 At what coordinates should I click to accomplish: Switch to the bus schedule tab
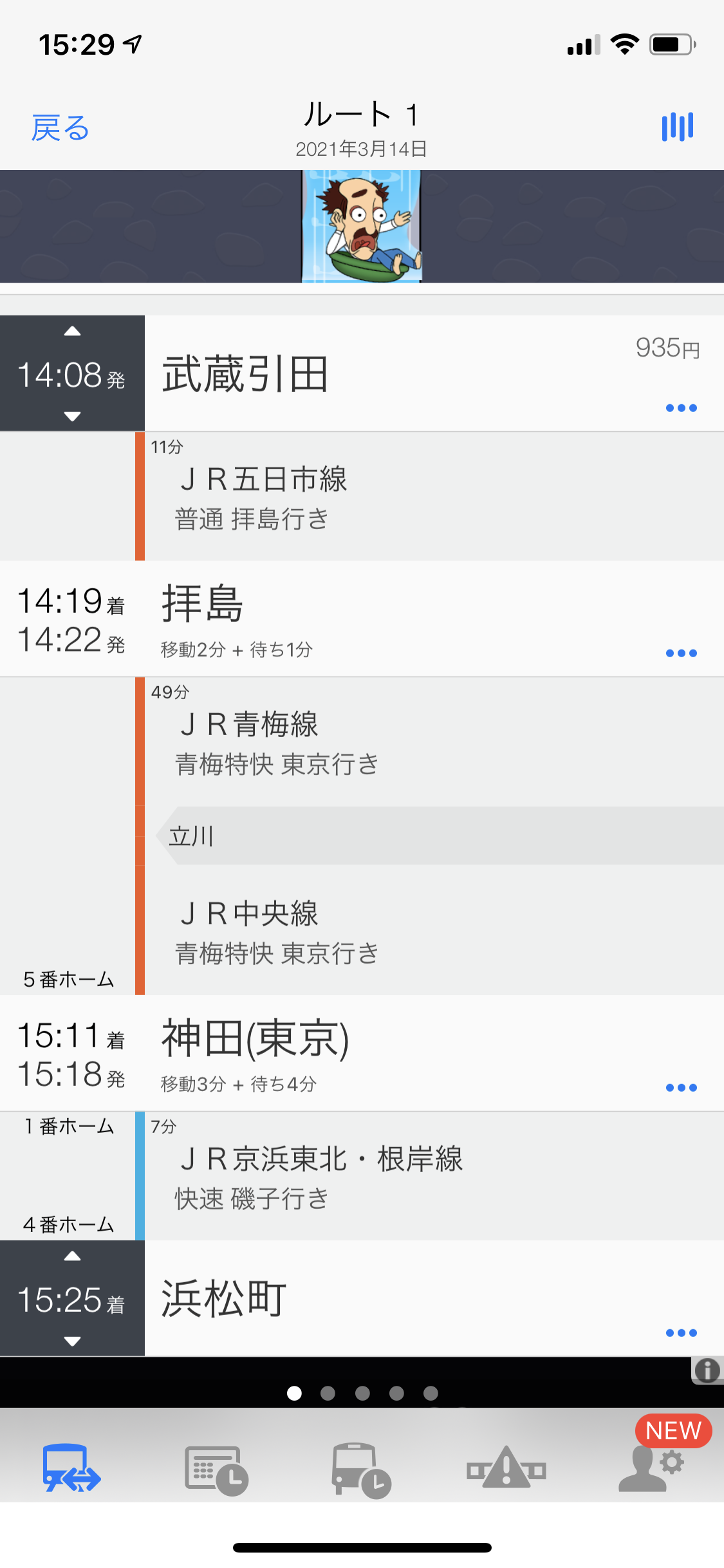click(x=362, y=1470)
